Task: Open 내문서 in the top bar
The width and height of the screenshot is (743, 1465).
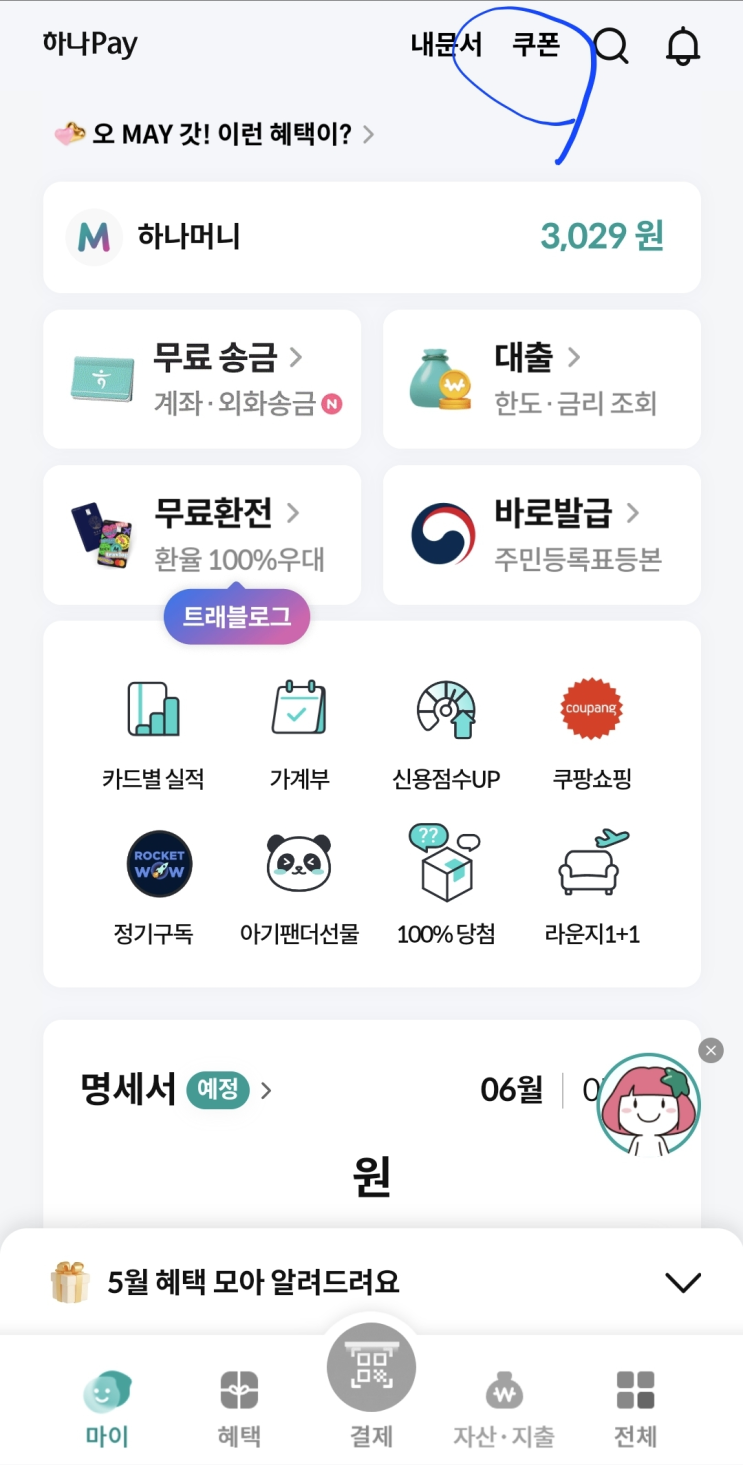Action: [x=446, y=45]
